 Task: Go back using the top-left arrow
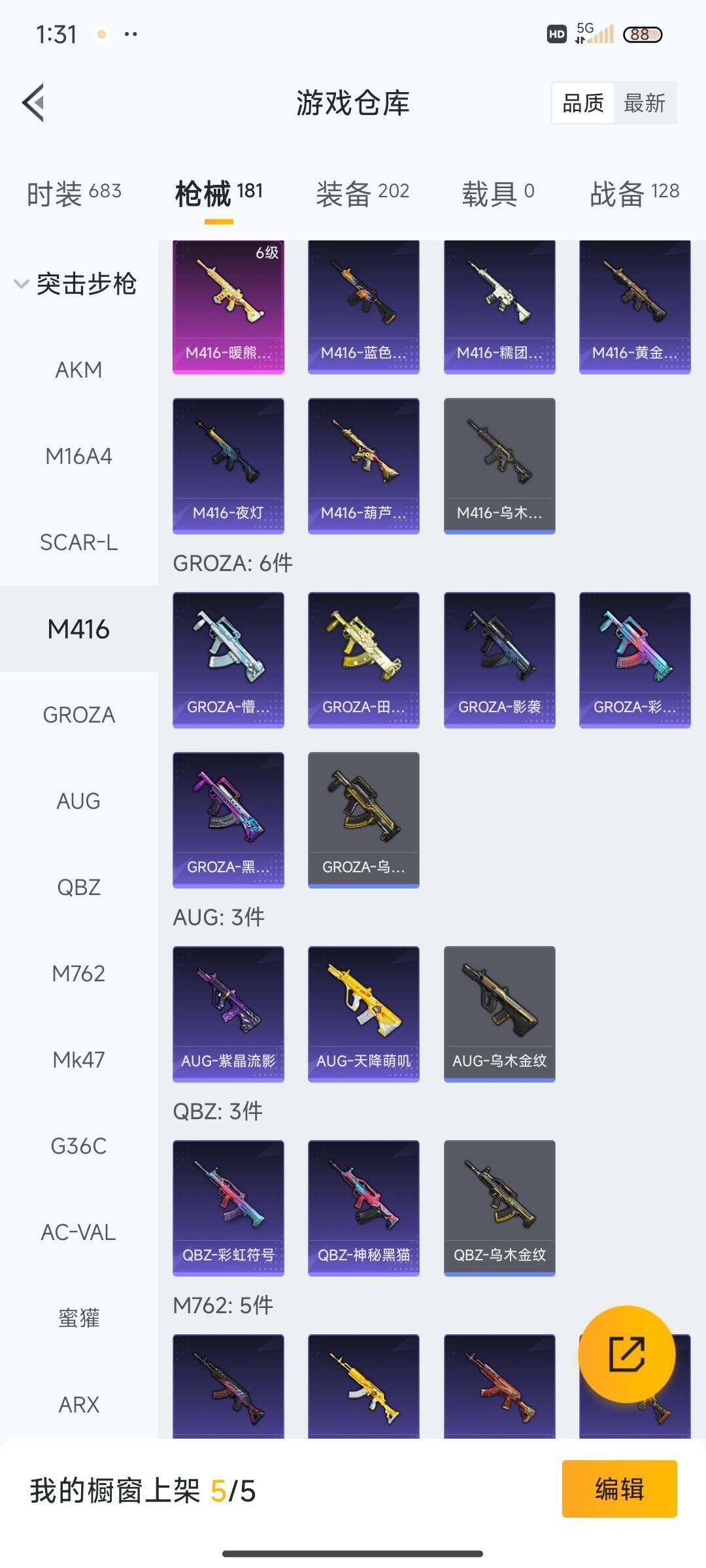[x=34, y=103]
